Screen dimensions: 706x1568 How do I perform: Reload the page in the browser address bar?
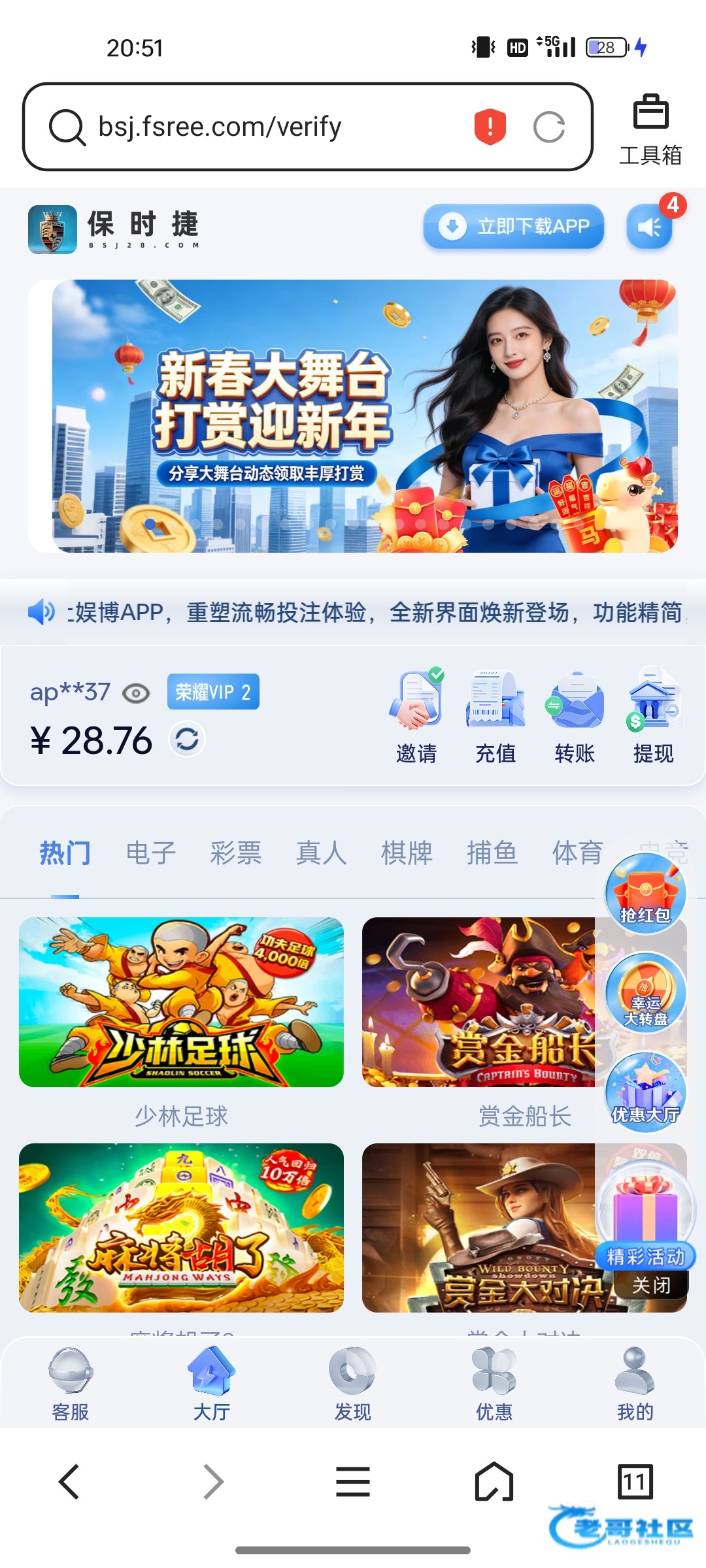[x=548, y=127]
